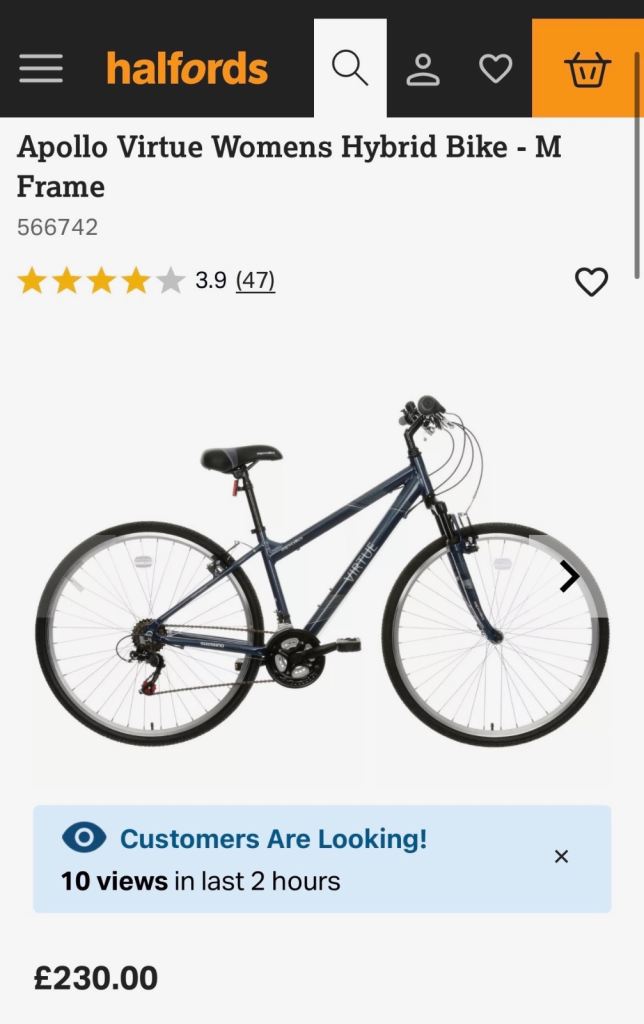Viewport: 644px width, 1024px height.
Task: Open the search magnifier
Action: (350, 69)
